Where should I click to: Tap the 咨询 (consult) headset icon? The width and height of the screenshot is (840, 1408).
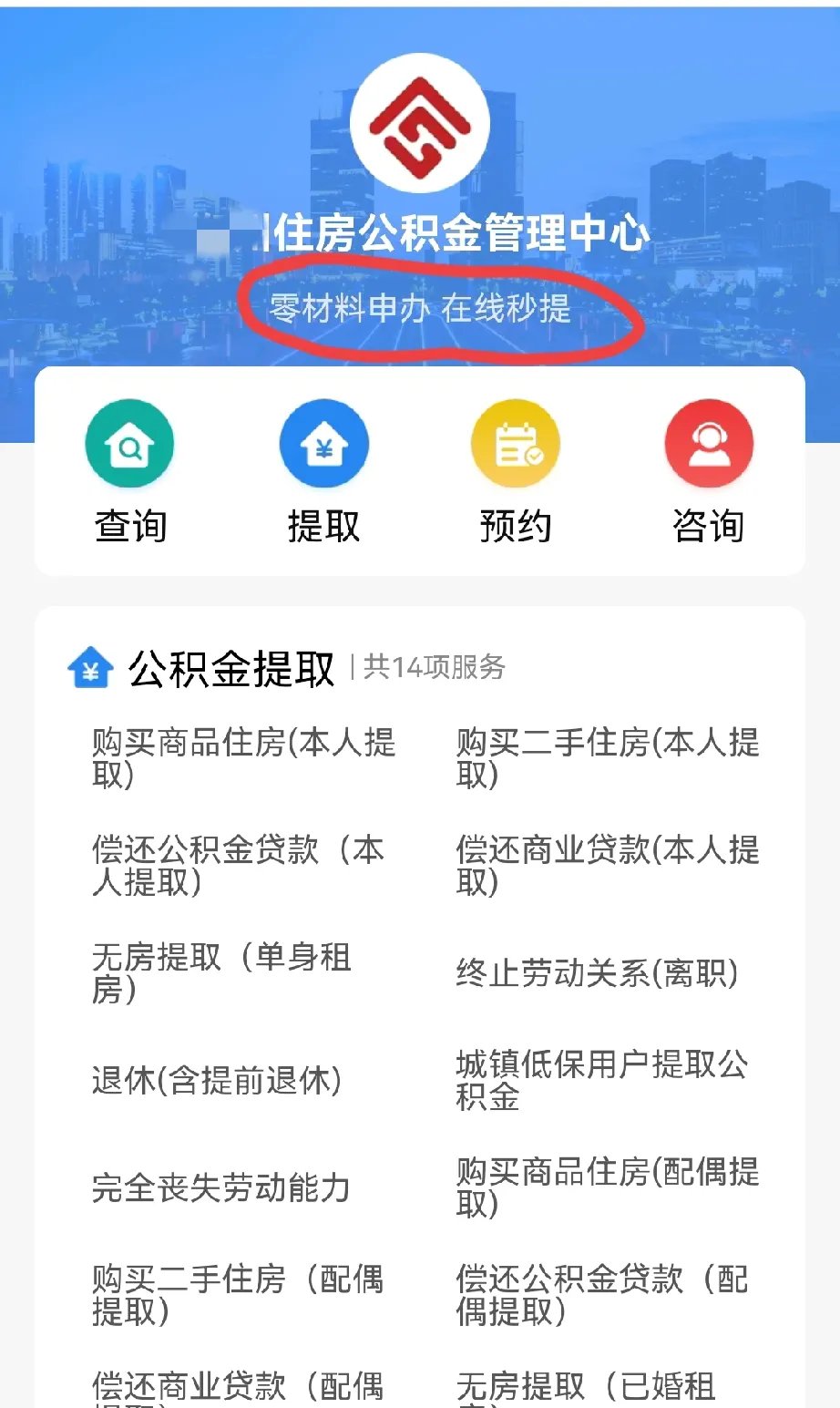click(x=709, y=443)
